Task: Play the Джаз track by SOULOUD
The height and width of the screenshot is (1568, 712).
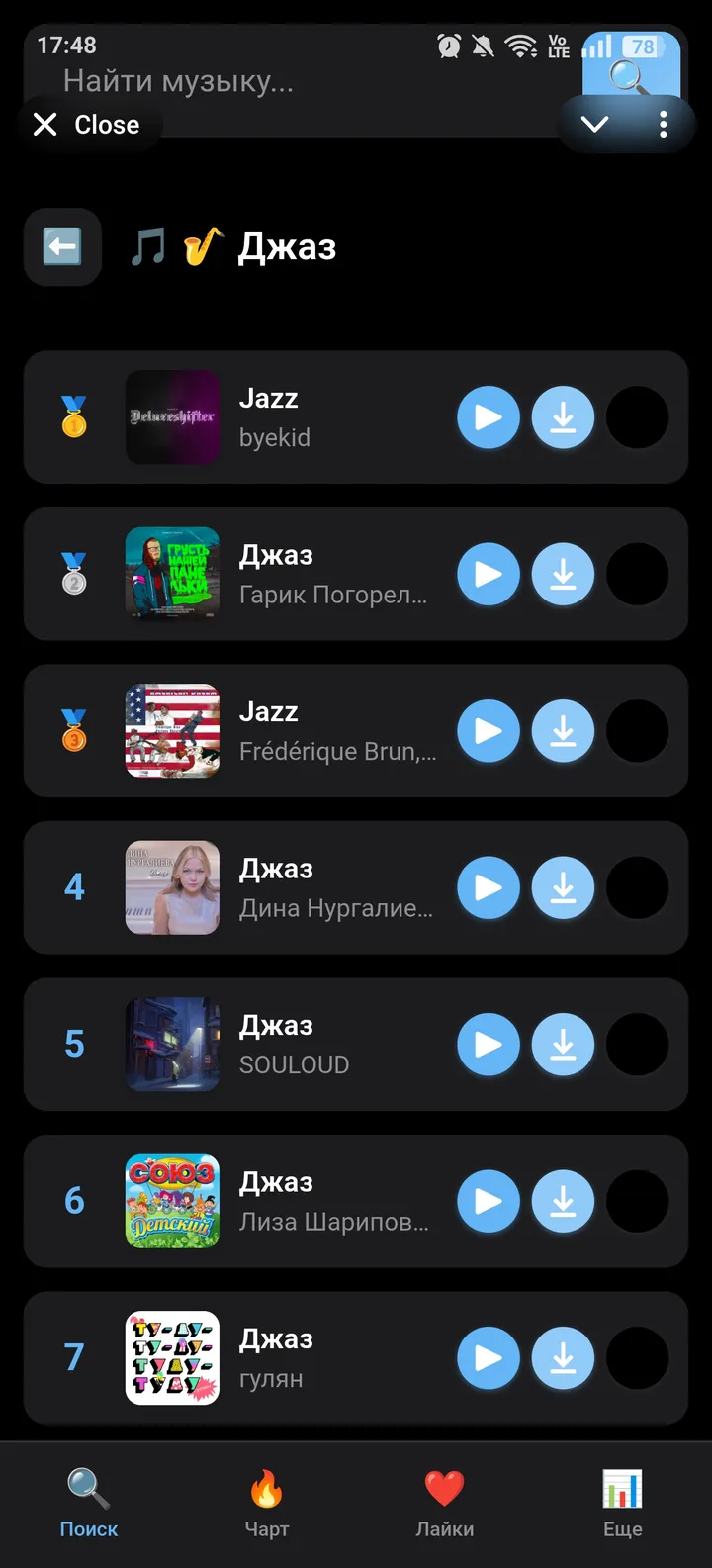Action: pos(489,1044)
